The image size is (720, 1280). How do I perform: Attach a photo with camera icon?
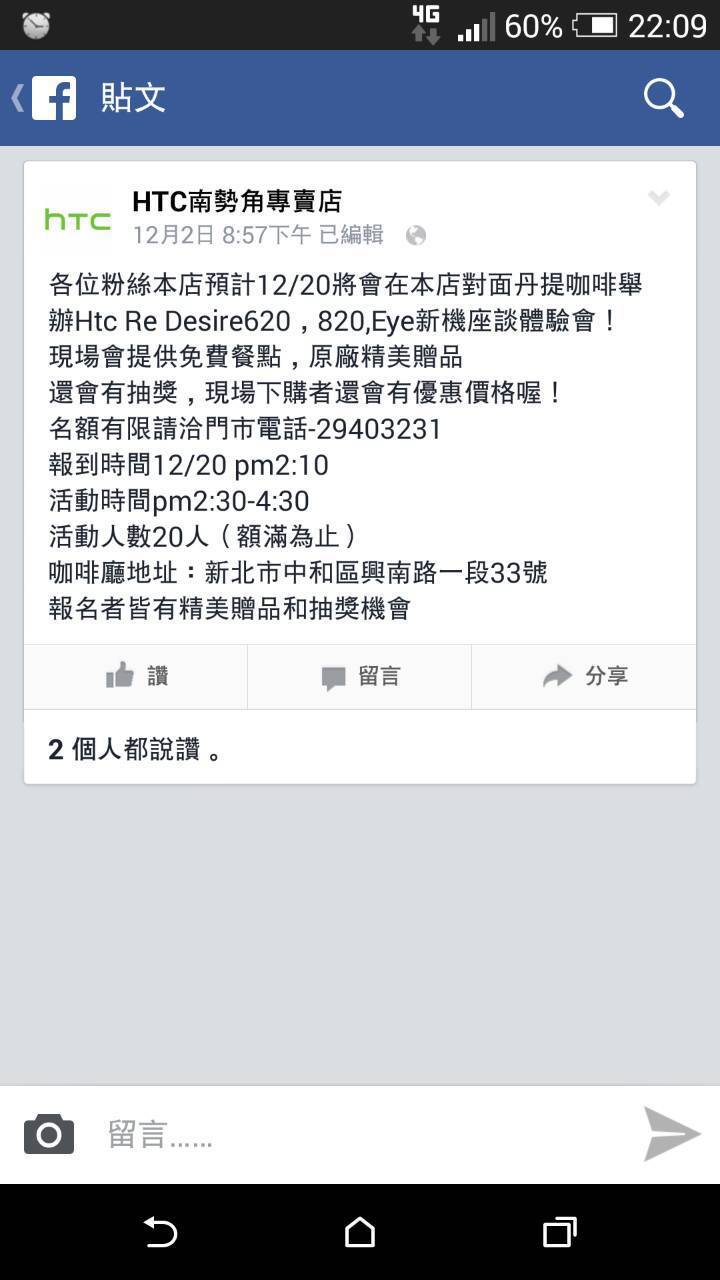pyautogui.click(x=49, y=1134)
